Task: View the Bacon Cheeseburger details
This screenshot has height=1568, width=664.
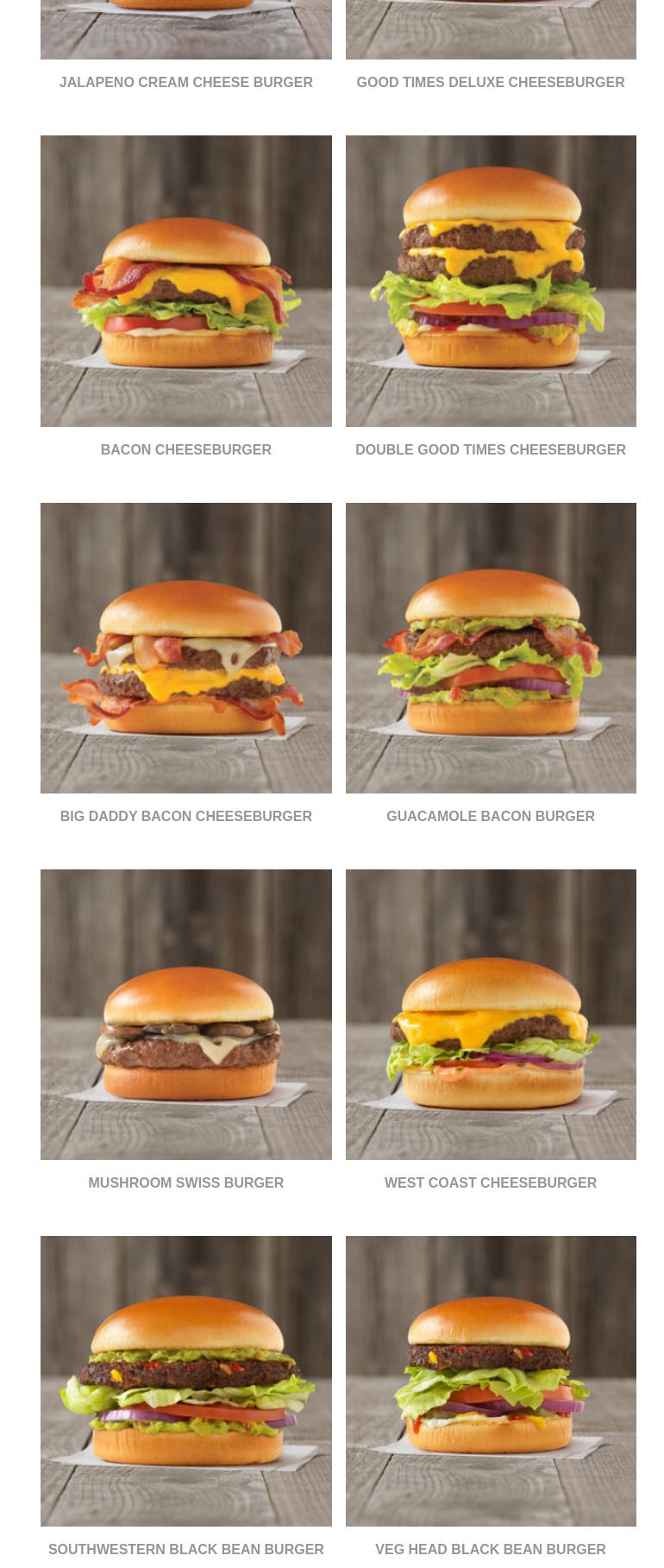Action: pyautogui.click(x=185, y=281)
